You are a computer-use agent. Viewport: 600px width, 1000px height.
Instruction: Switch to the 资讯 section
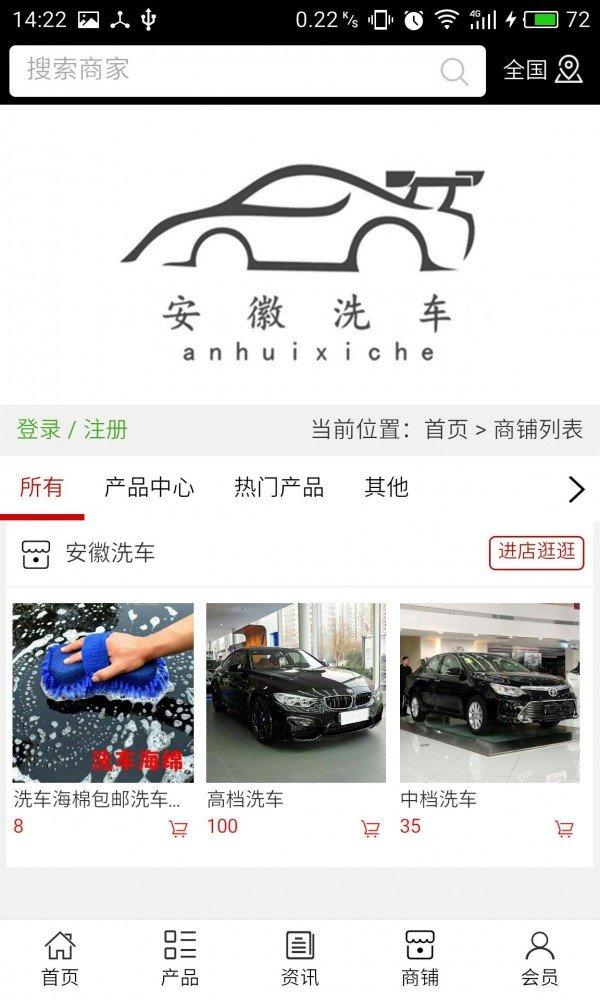pos(300,958)
